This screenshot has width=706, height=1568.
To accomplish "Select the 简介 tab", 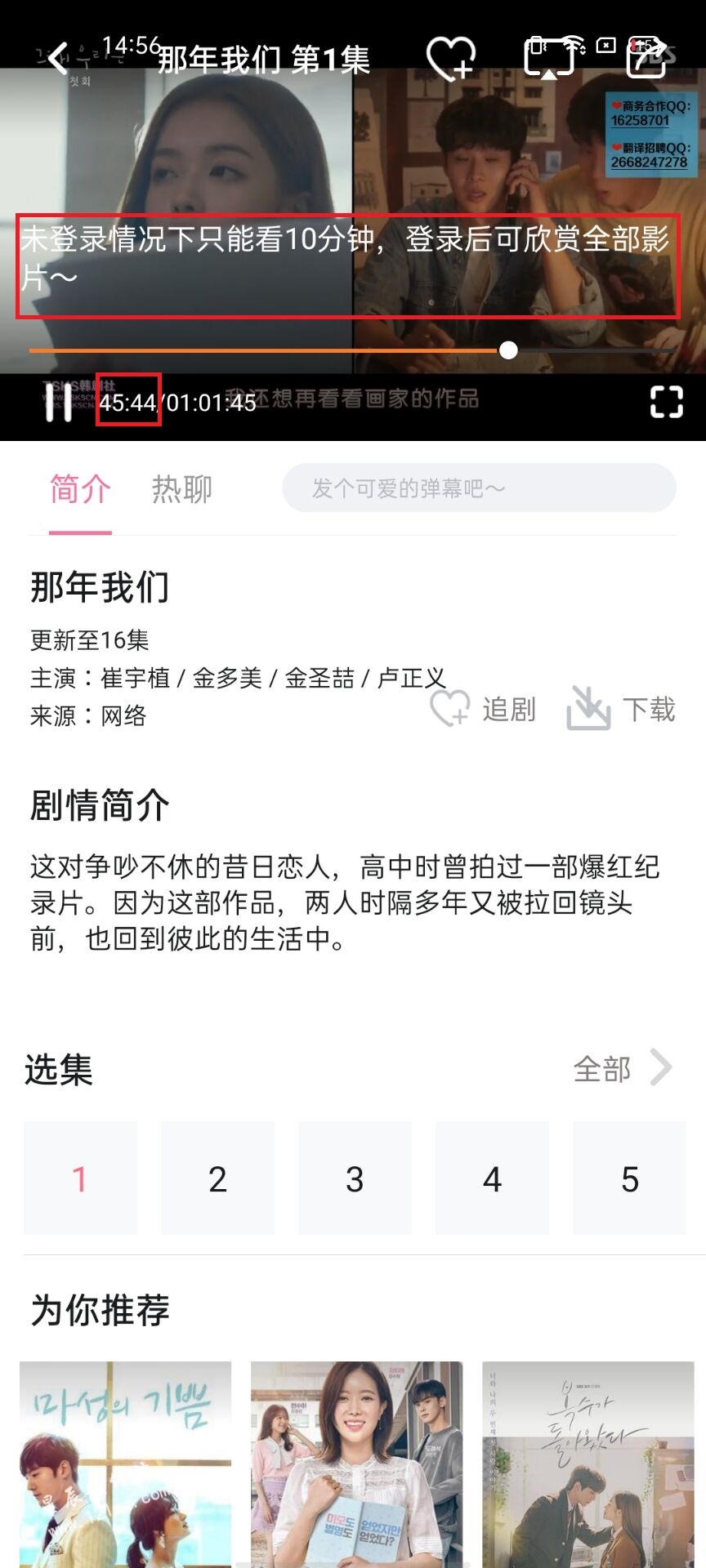I will (x=80, y=489).
